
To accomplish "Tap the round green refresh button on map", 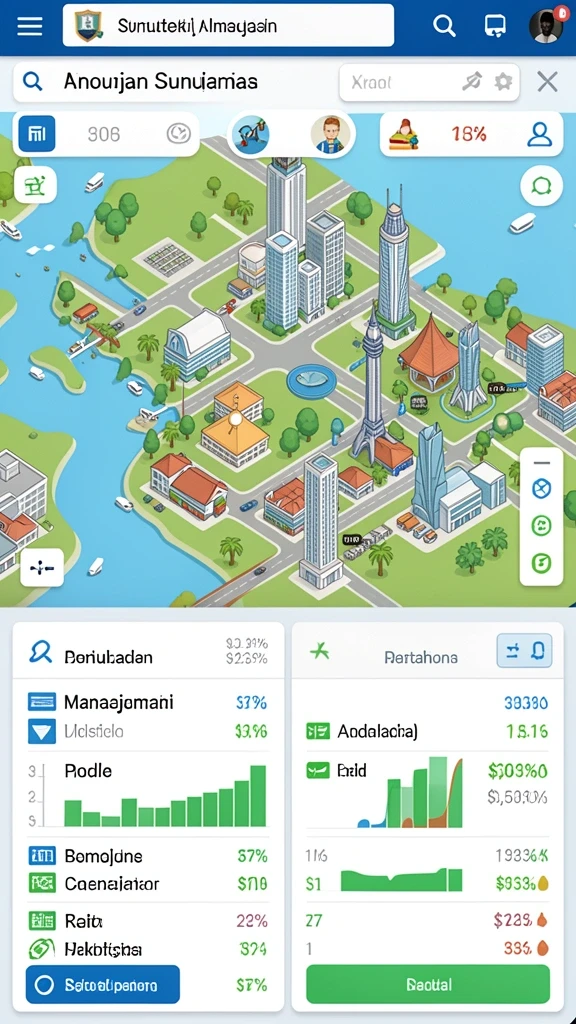I will tap(541, 186).
